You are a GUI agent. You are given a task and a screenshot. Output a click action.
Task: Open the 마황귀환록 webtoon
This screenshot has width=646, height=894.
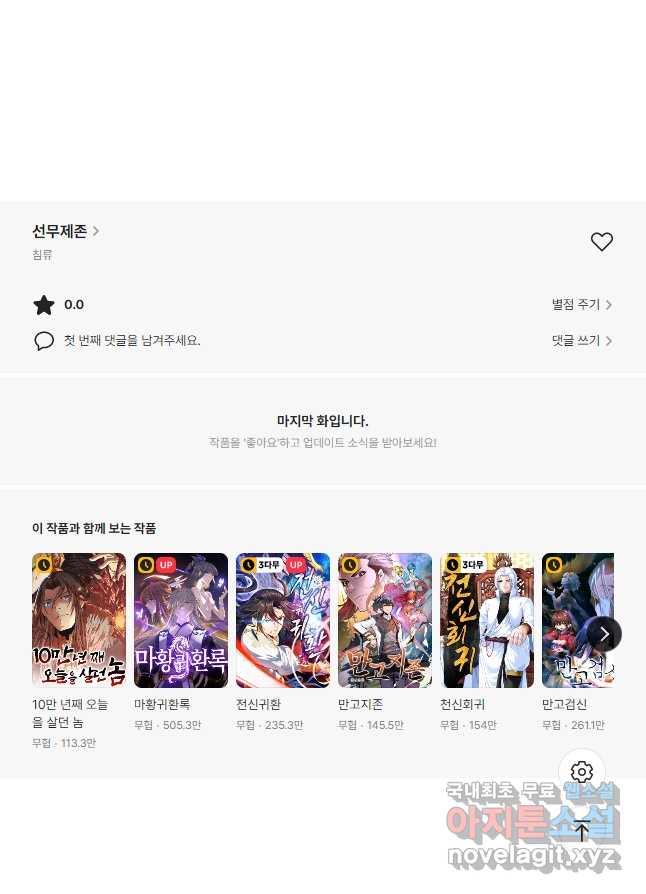click(x=181, y=621)
